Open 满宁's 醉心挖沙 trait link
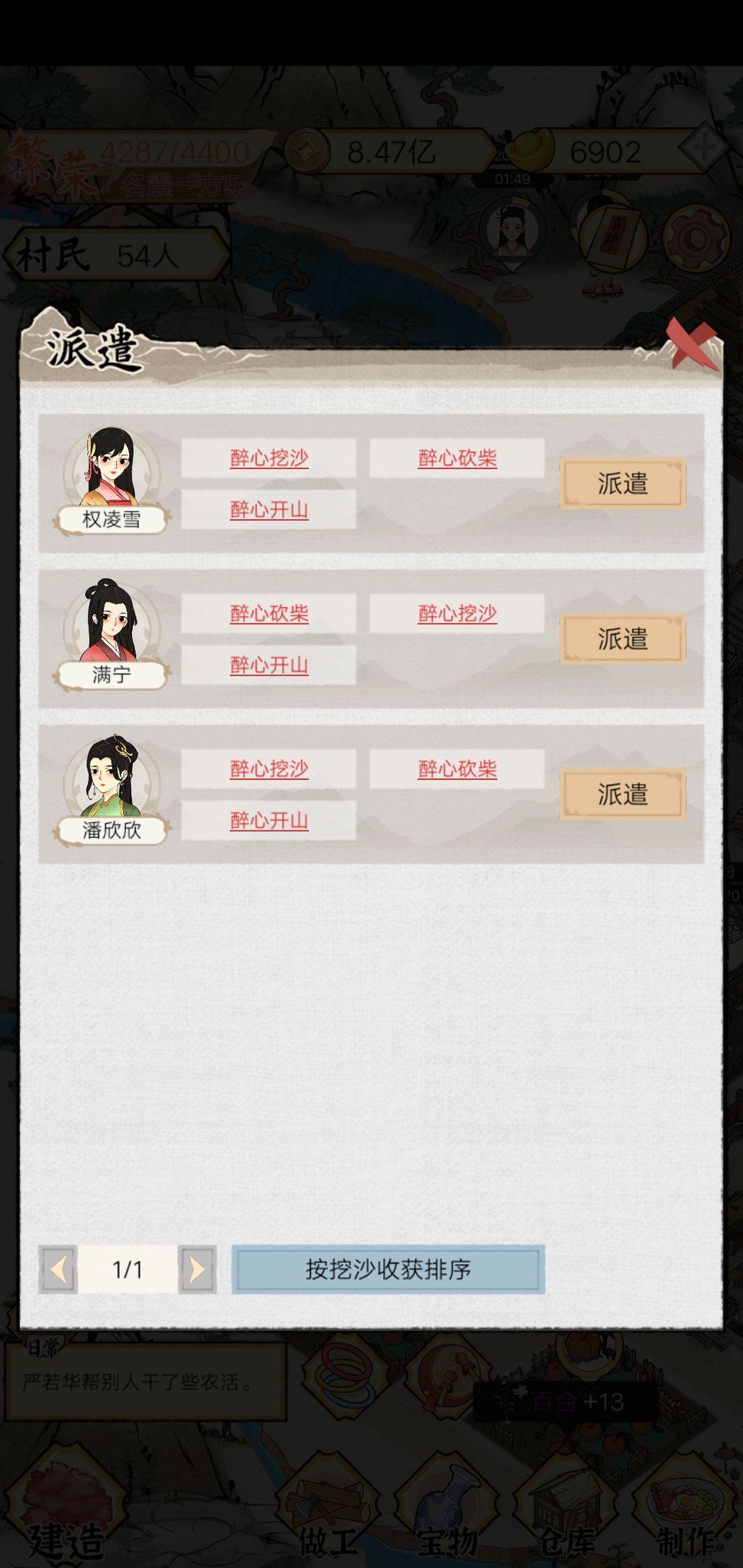 [x=457, y=613]
